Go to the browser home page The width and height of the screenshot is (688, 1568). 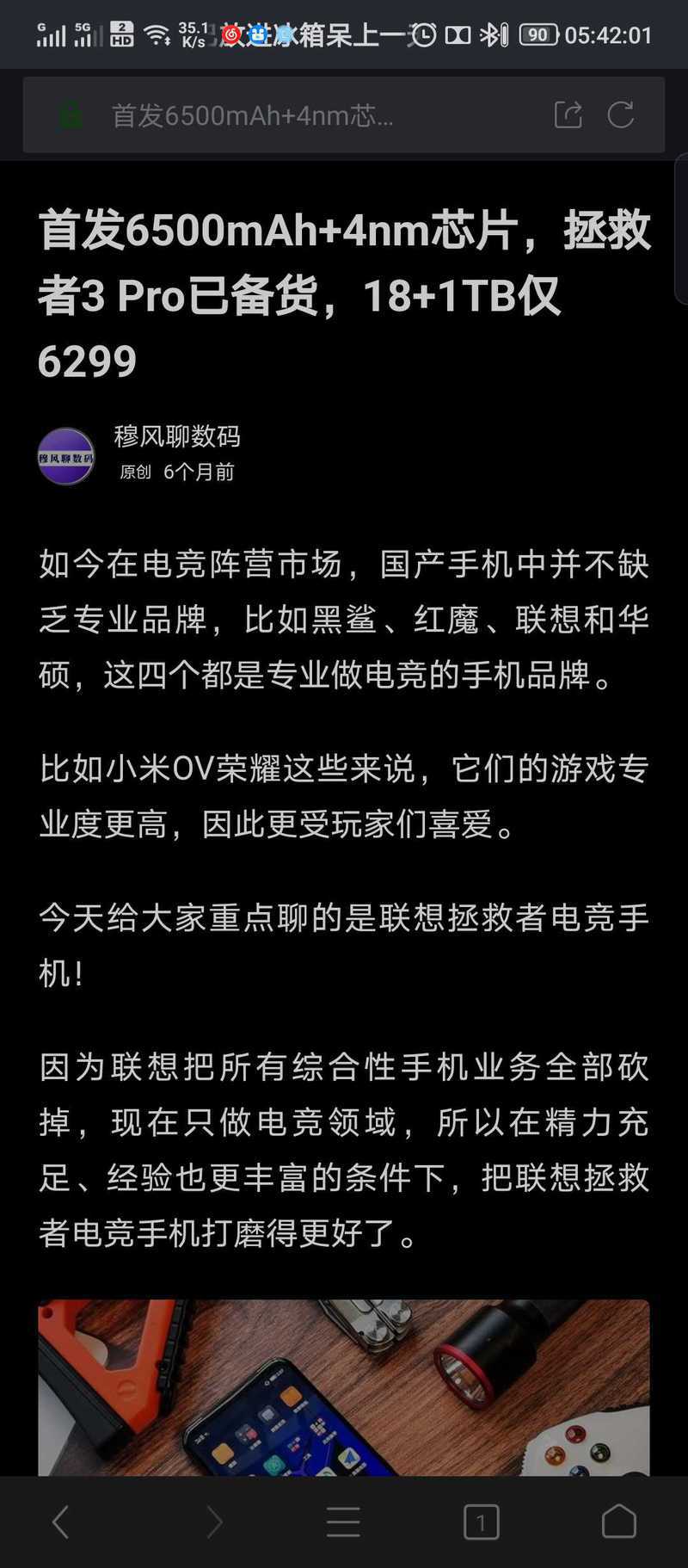point(618,1522)
